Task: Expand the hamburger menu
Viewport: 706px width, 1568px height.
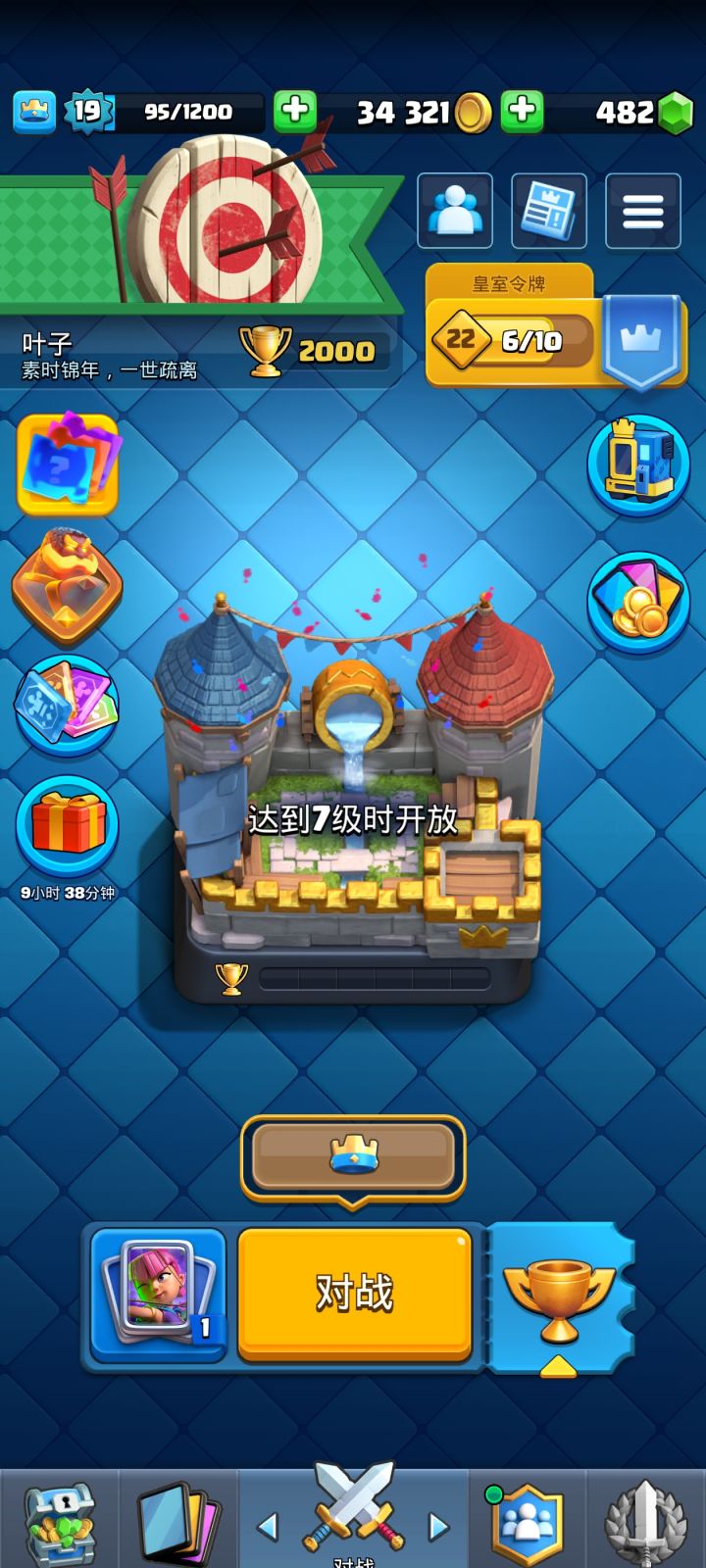Action: [643, 212]
